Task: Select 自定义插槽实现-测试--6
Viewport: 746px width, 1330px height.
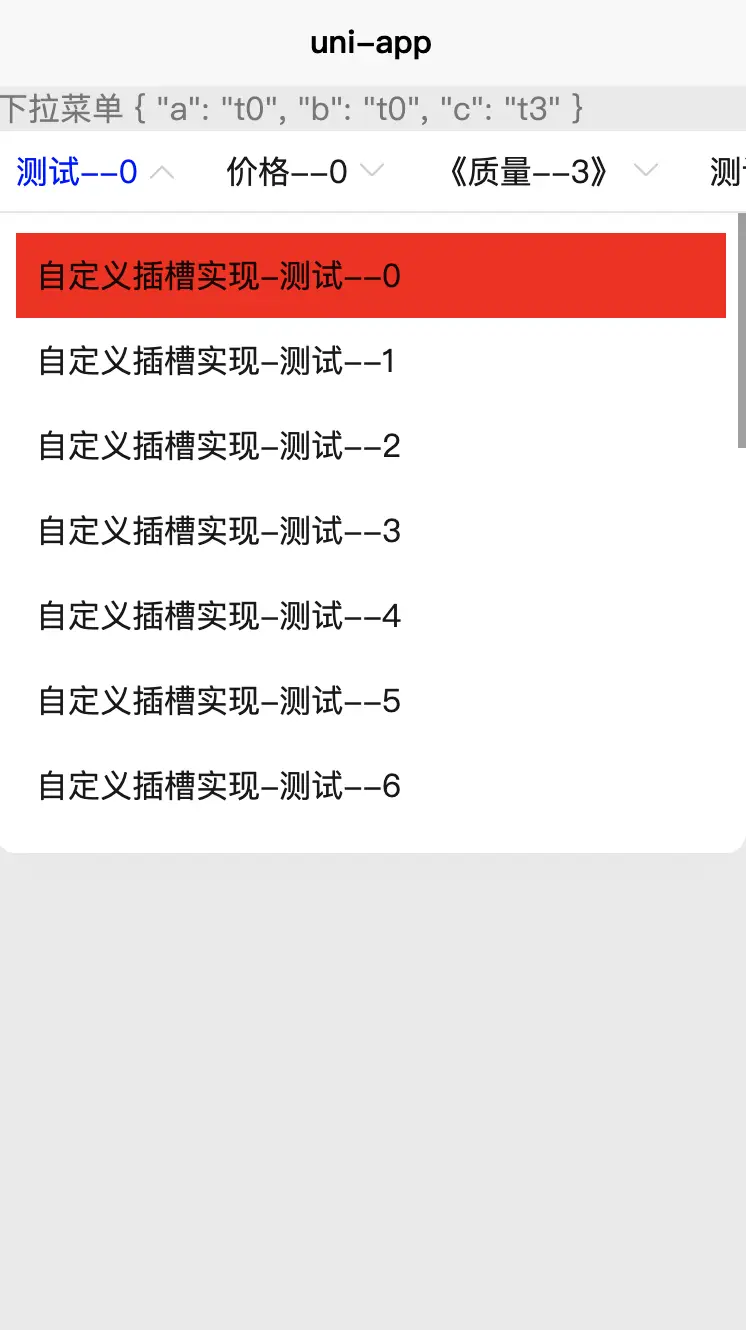Action: [x=371, y=786]
